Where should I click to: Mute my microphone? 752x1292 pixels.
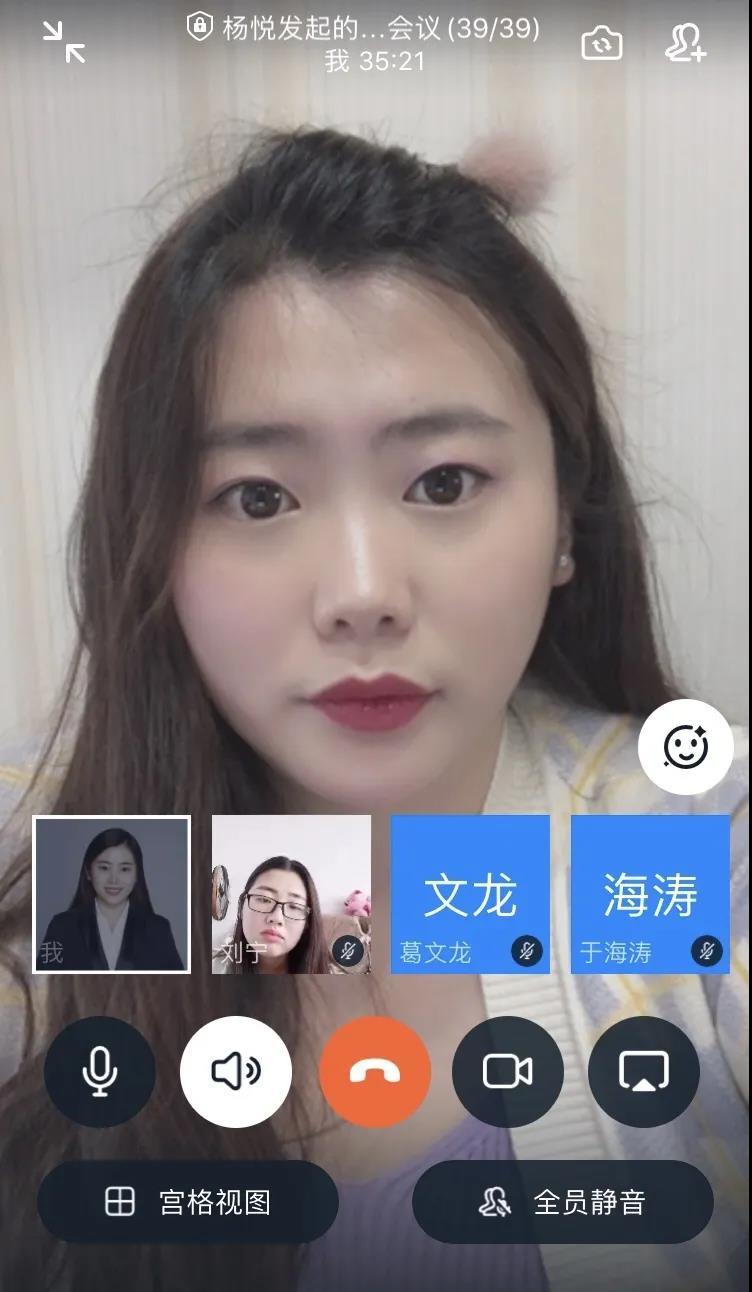[100, 1072]
